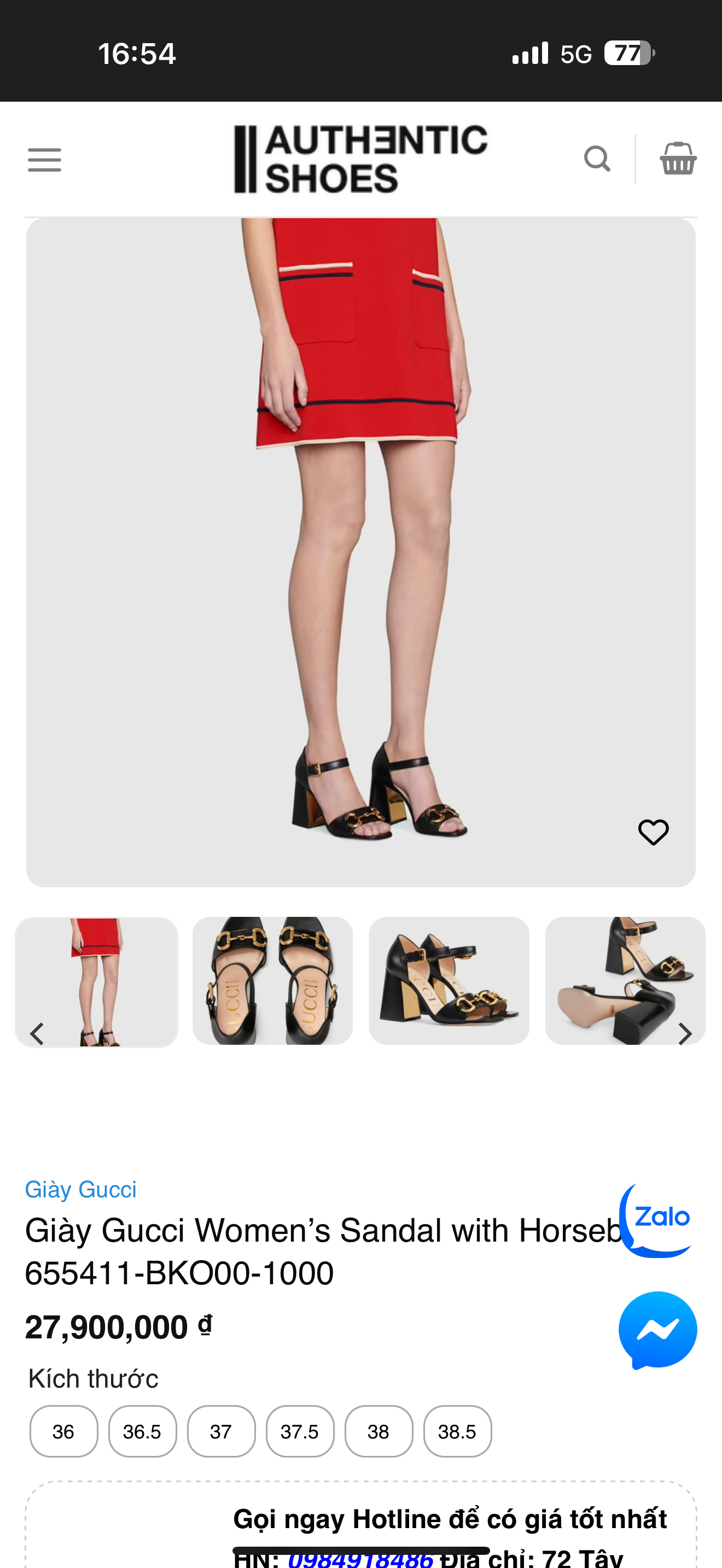Open Messenger chat bubble
The height and width of the screenshot is (1568, 722).
(x=657, y=1330)
